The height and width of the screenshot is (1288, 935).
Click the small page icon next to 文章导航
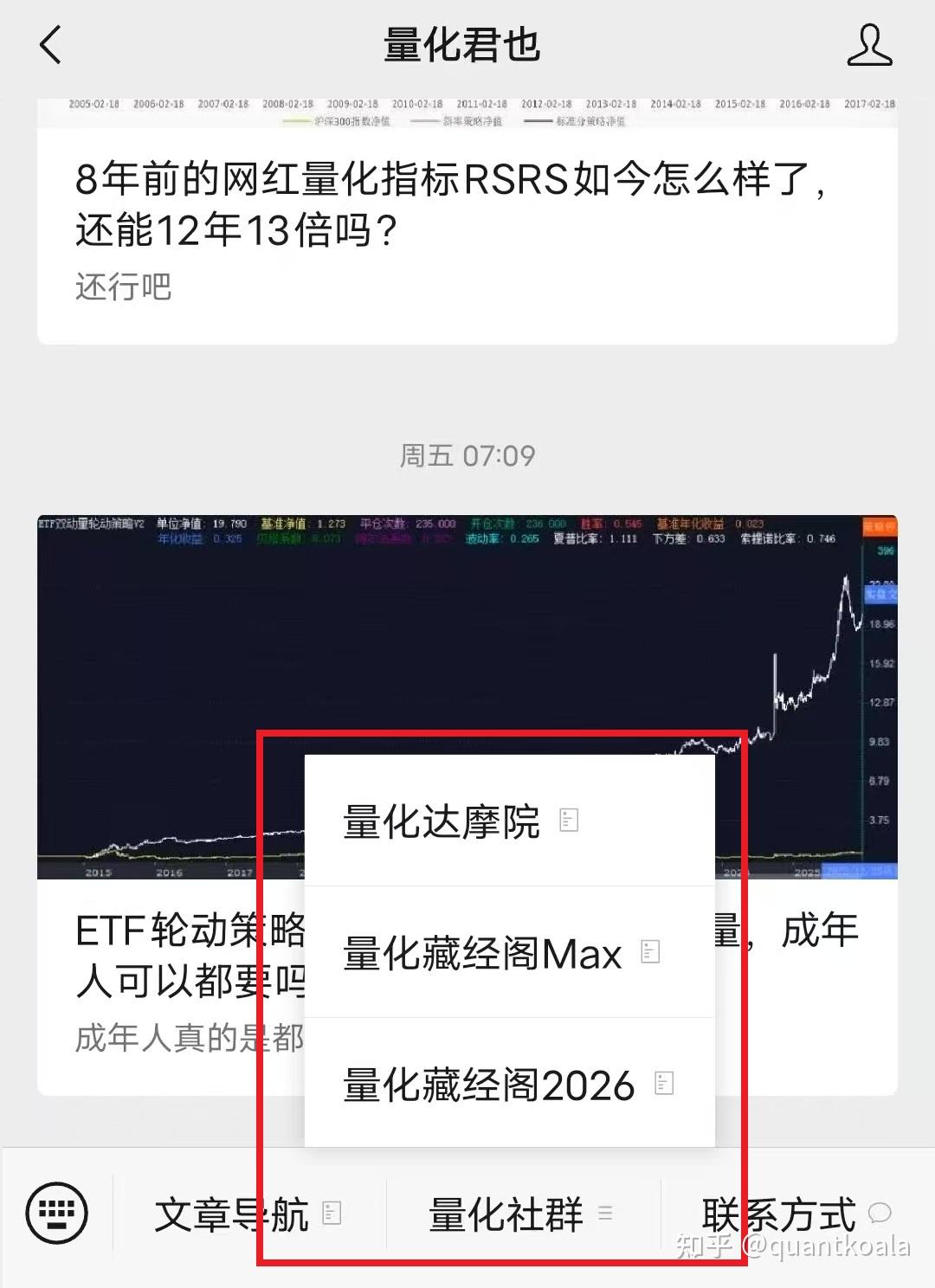[332, 1211]
